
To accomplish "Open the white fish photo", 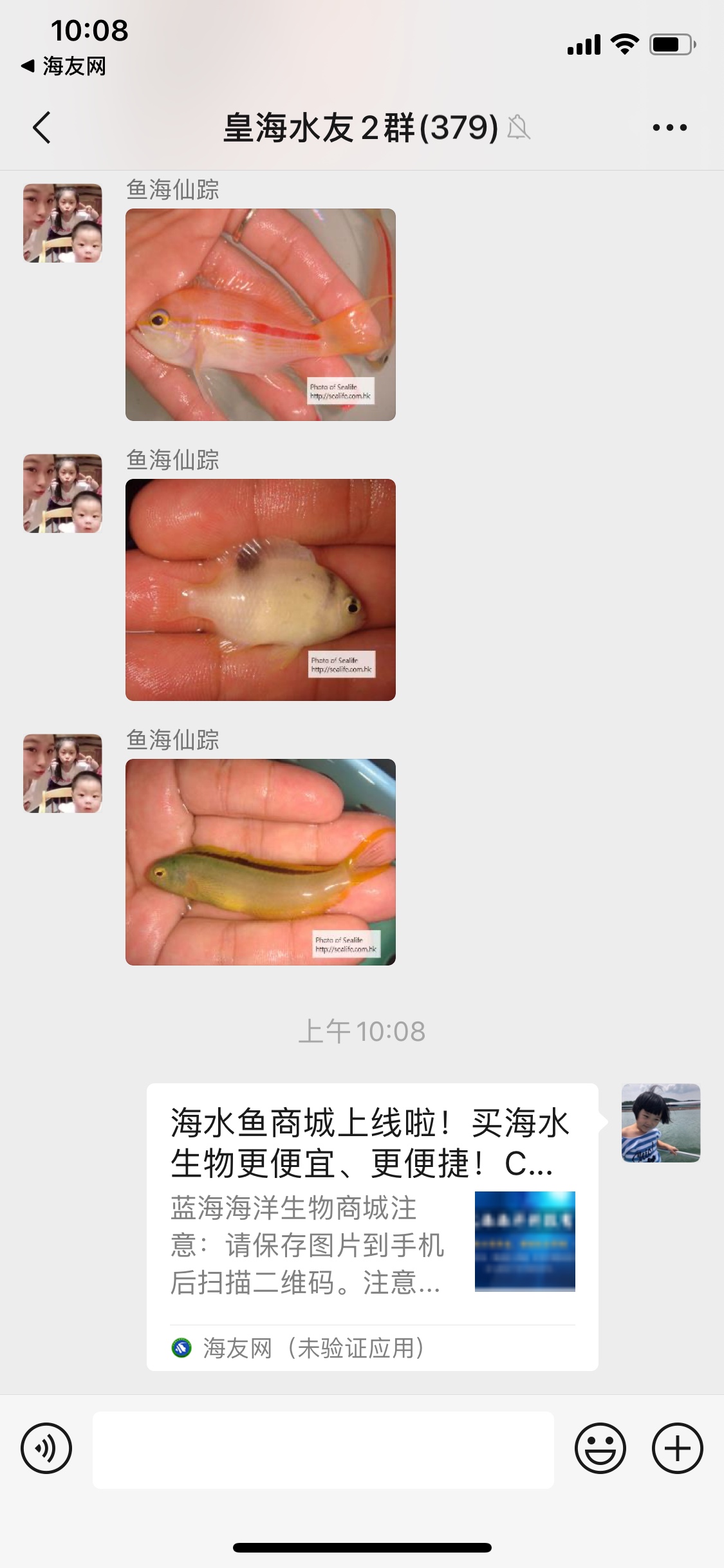I will pos(260,589).
